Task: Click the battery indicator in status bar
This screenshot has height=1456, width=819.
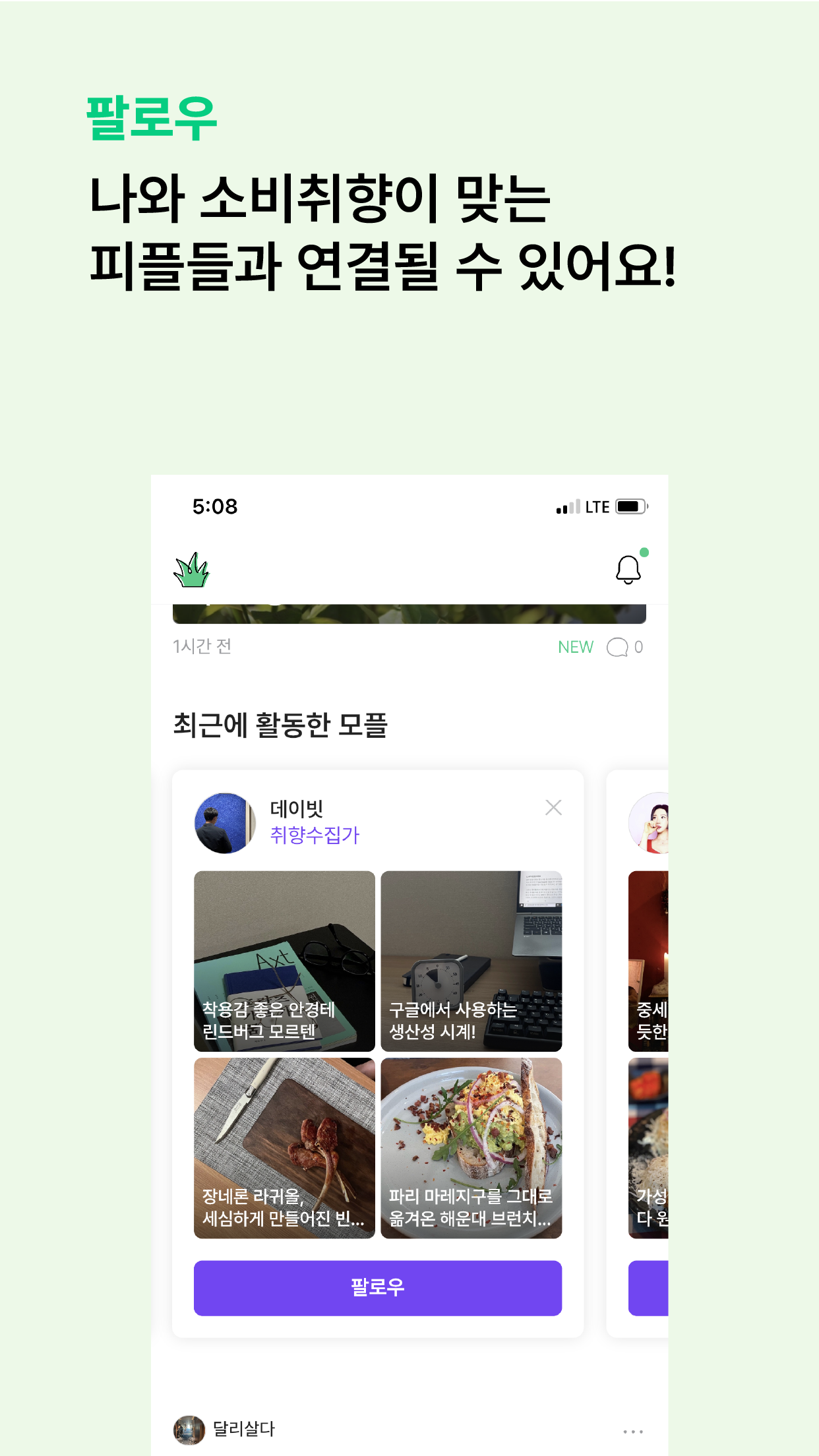Action: tap(629, 506)
